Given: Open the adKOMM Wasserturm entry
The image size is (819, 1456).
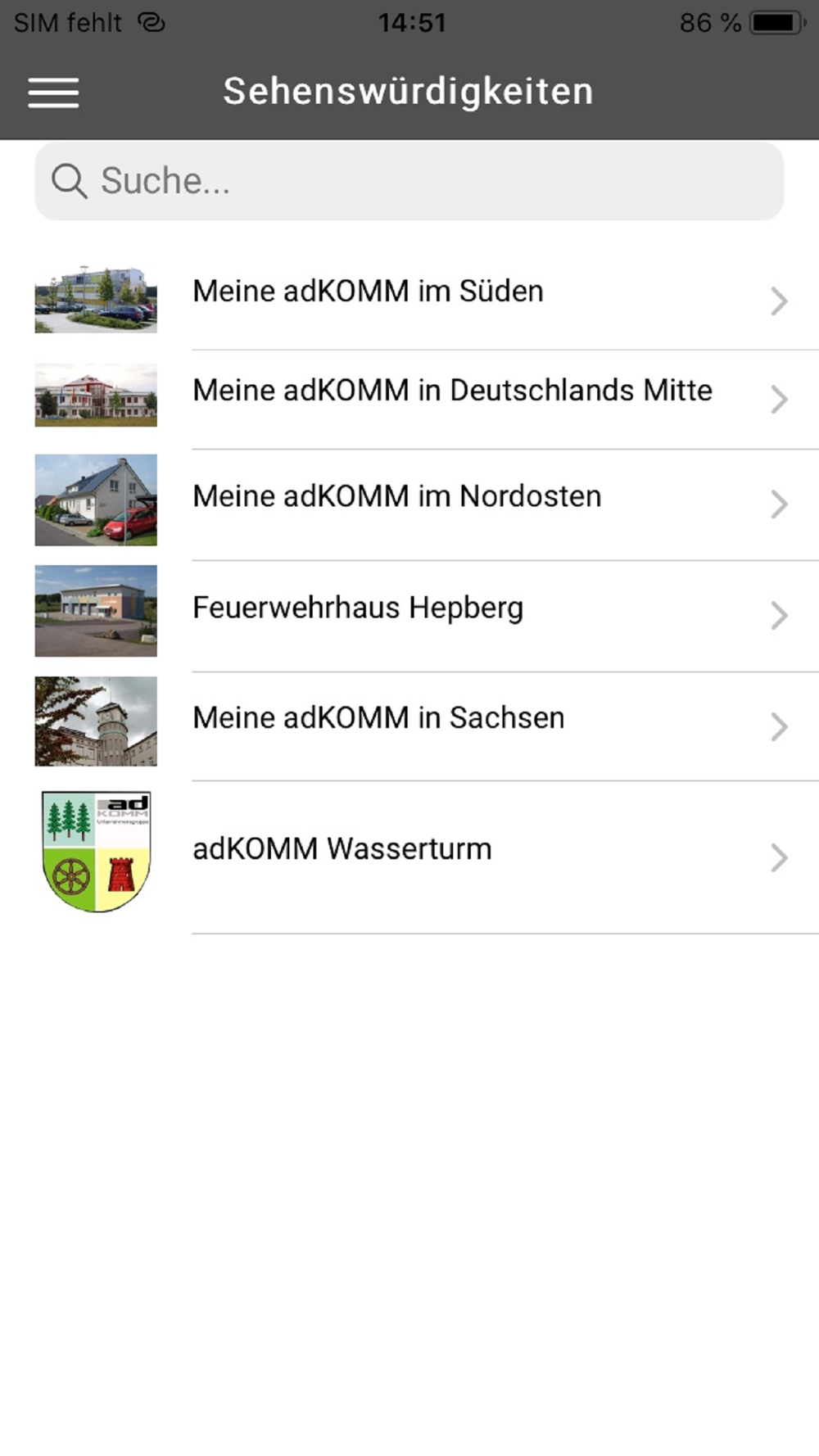Looking at the screenshot, I should [409, 857].
